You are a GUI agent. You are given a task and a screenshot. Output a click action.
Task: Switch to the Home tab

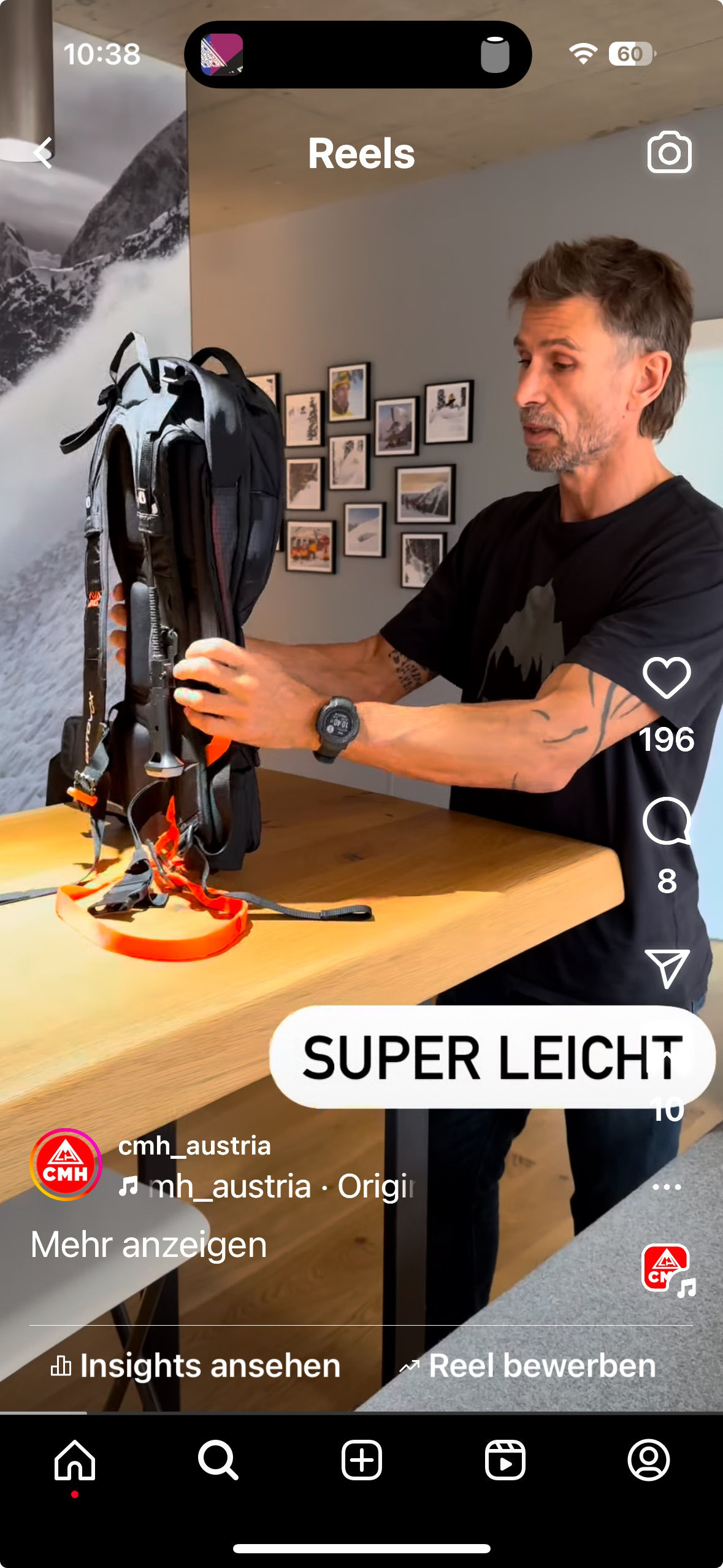[75, 1460]
